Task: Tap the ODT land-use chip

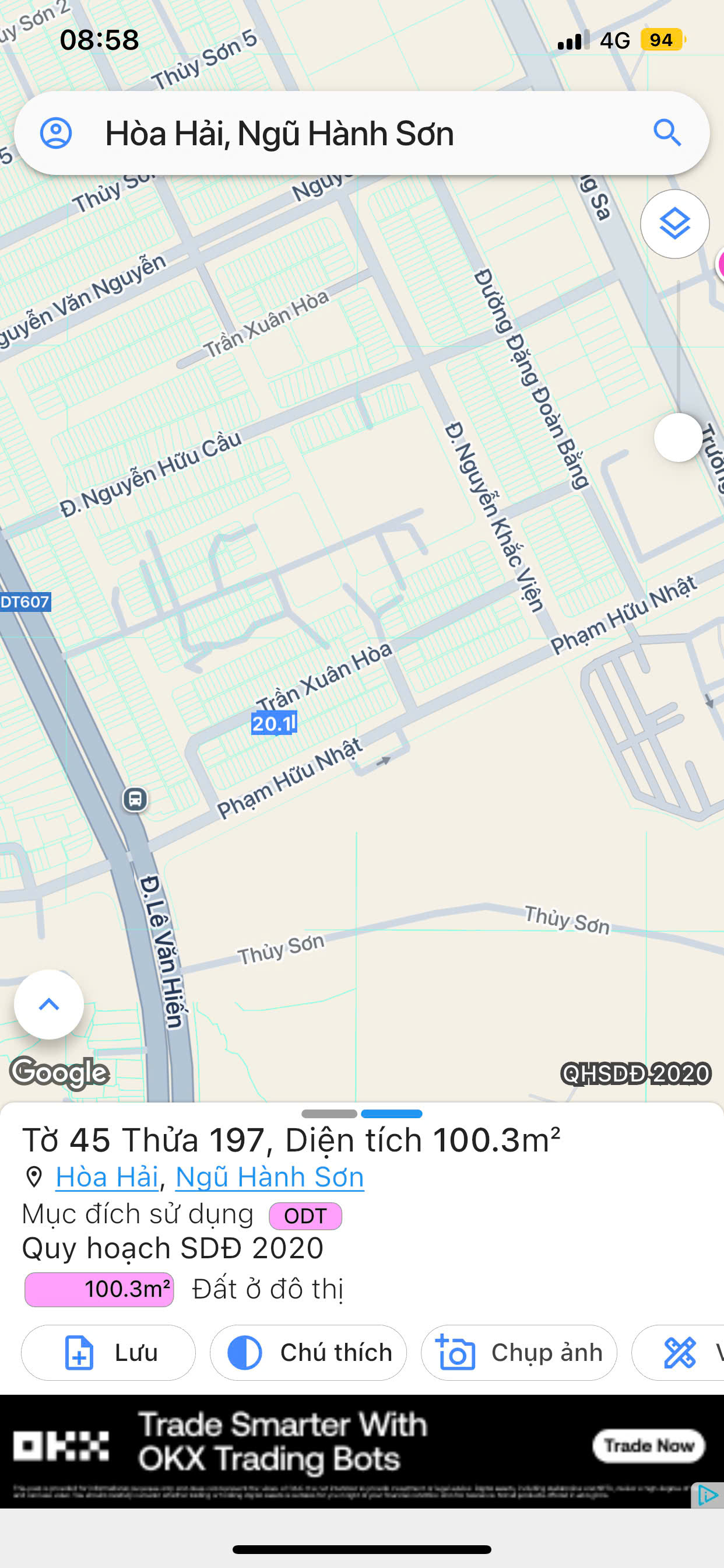Action: click(x=305, y=1216)
